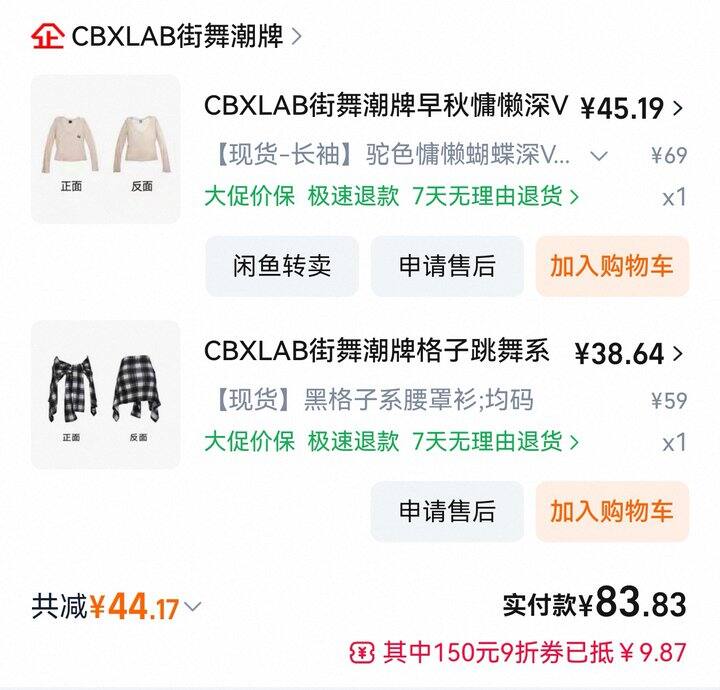720x690 pixels.
Task: Request after-sales for the 黑格子系腰罩衫
Action: click(447, 511)
